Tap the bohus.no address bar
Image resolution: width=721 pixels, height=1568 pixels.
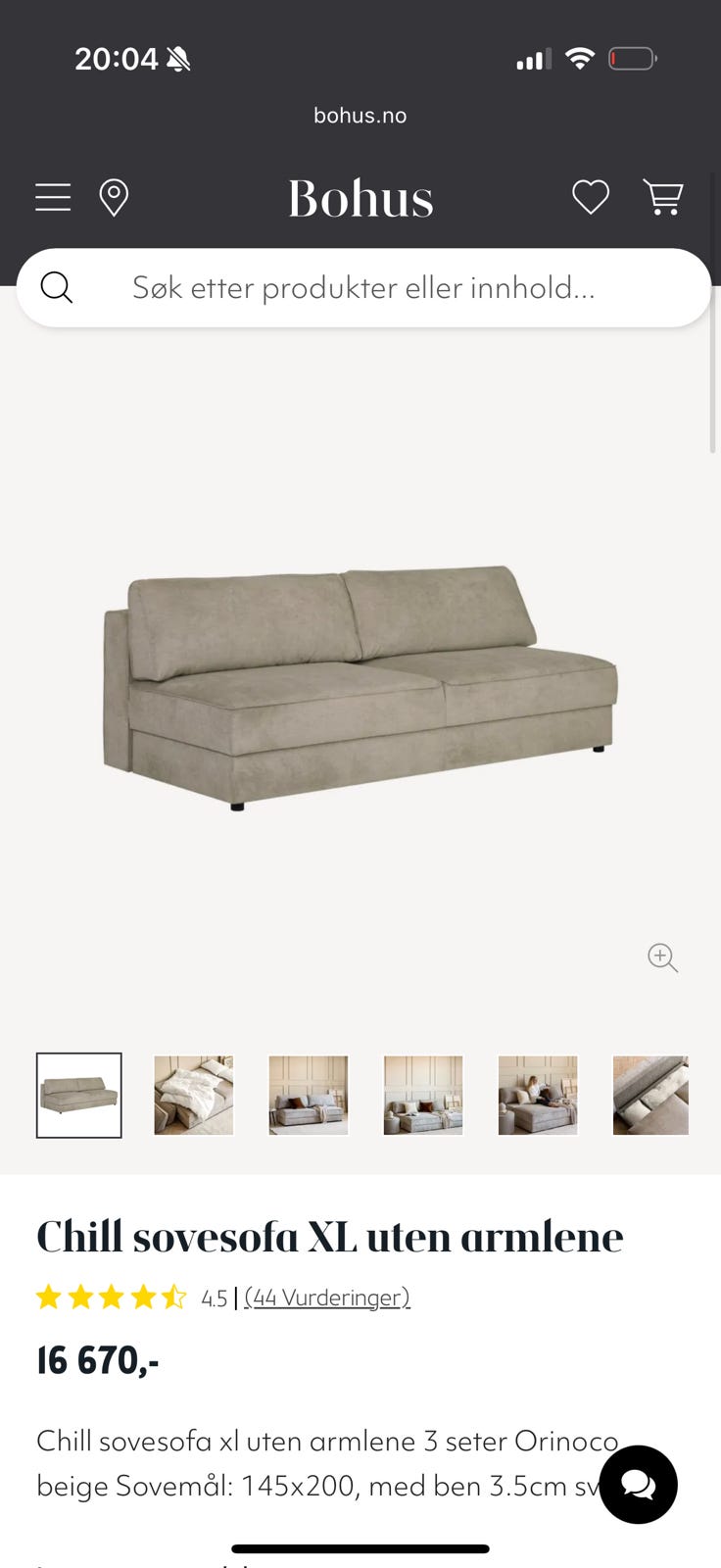[x=360, y=116]
